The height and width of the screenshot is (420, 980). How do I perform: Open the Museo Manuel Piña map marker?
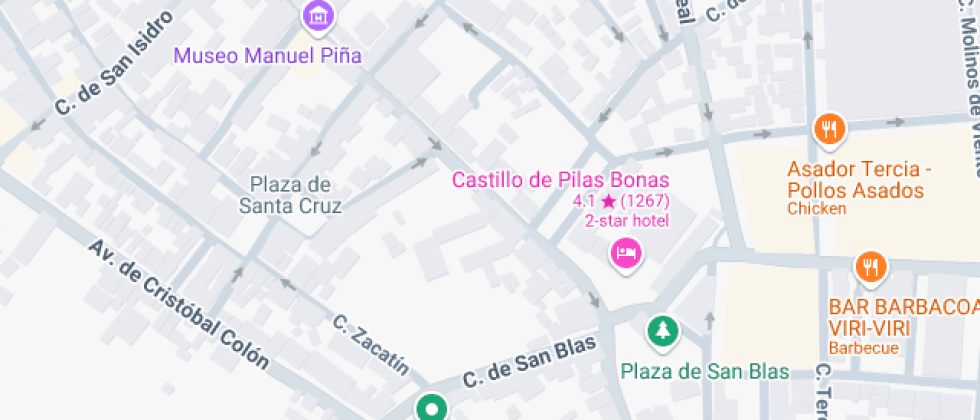point(319,15)
